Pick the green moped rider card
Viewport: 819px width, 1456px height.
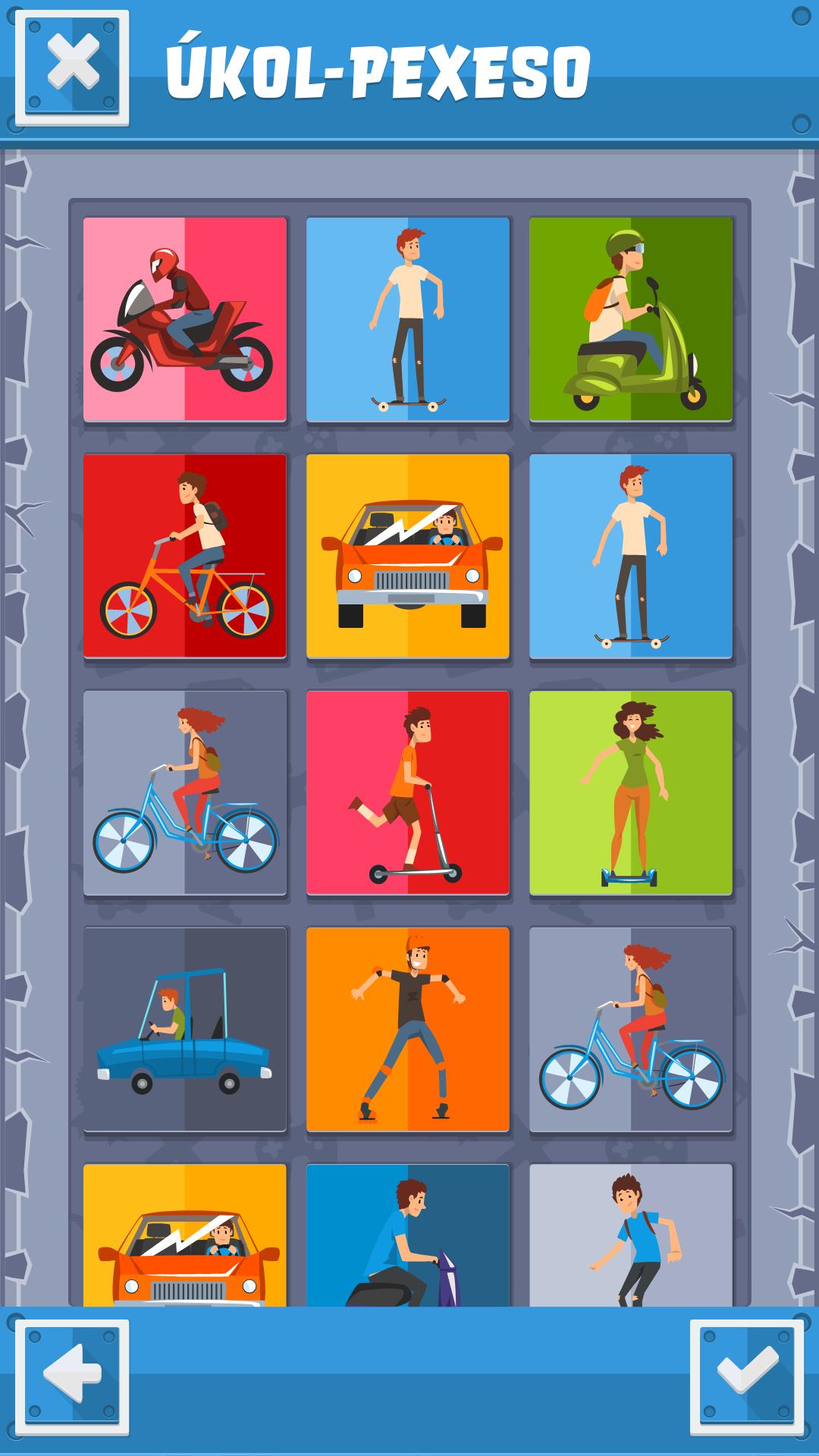631,319
